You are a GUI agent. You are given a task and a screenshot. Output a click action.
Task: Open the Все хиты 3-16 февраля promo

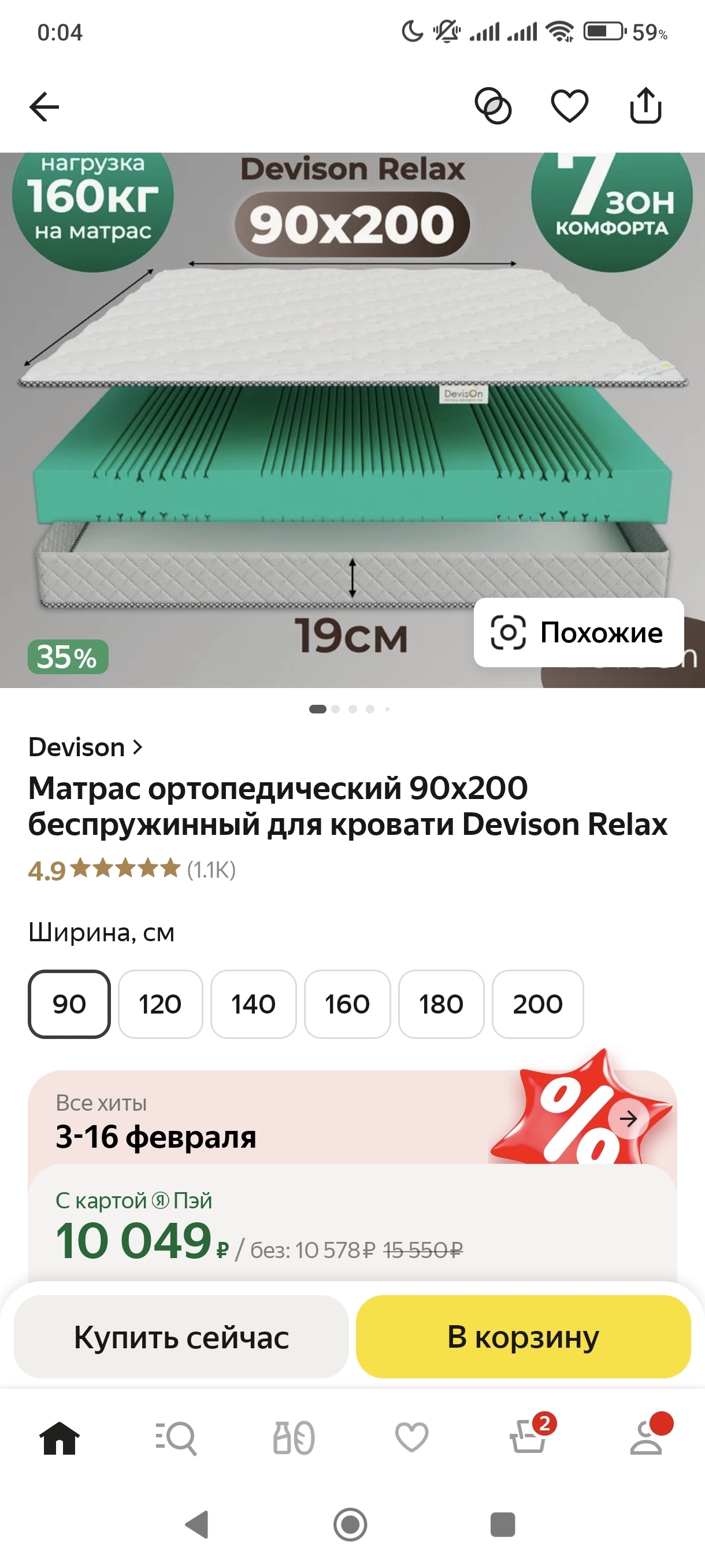pos(628,1119)
